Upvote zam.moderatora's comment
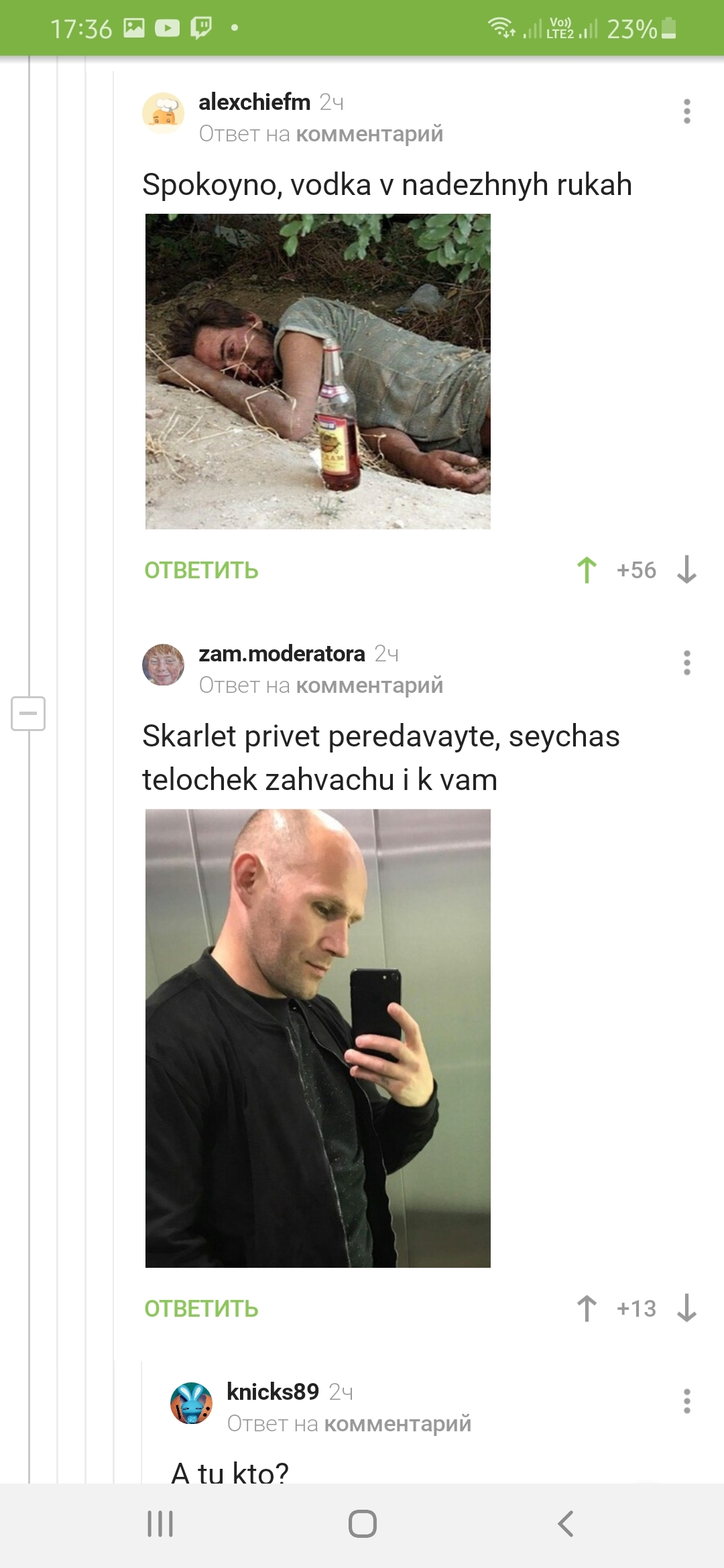Screen dimensions: 724x1568 (x=587, y=1309)
